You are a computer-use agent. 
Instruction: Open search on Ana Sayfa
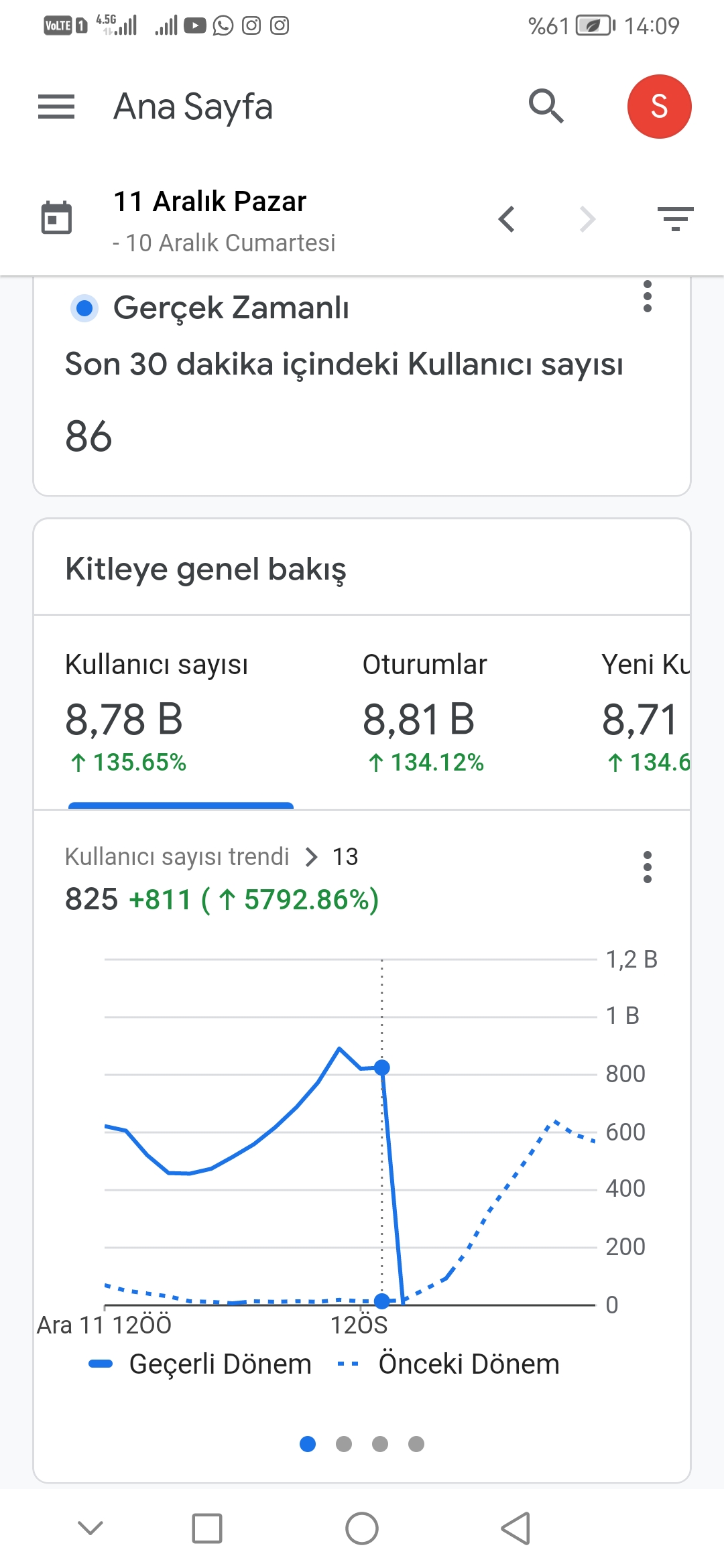[x=546, y=106]
